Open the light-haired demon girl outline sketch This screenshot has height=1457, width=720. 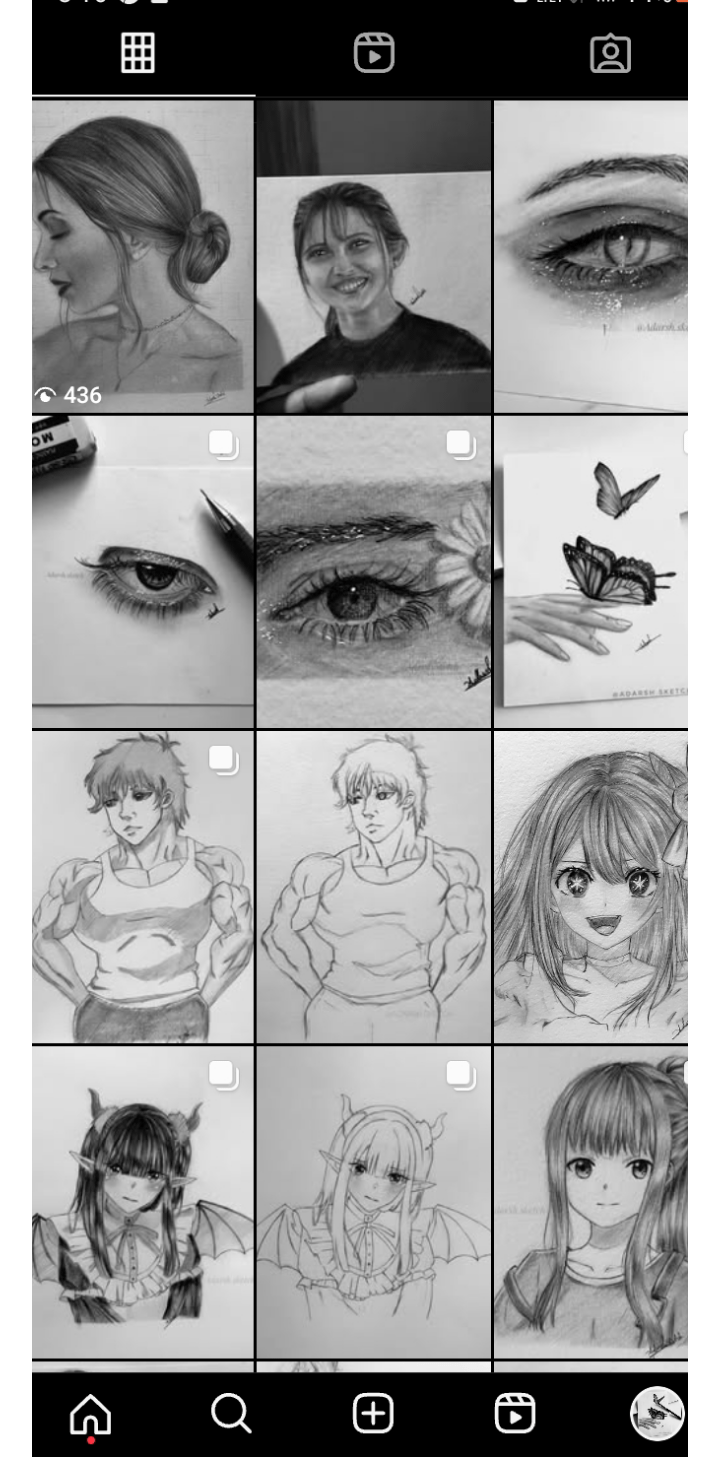(373, 1203)
